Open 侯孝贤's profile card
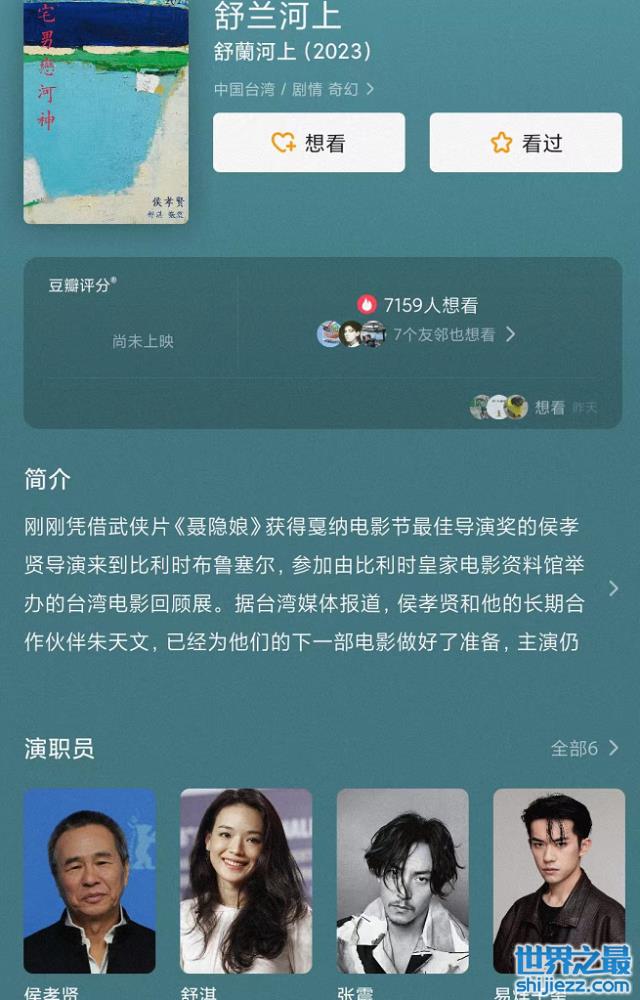The height and width of the screenshot is (1000, 640). tap(89, 880)
